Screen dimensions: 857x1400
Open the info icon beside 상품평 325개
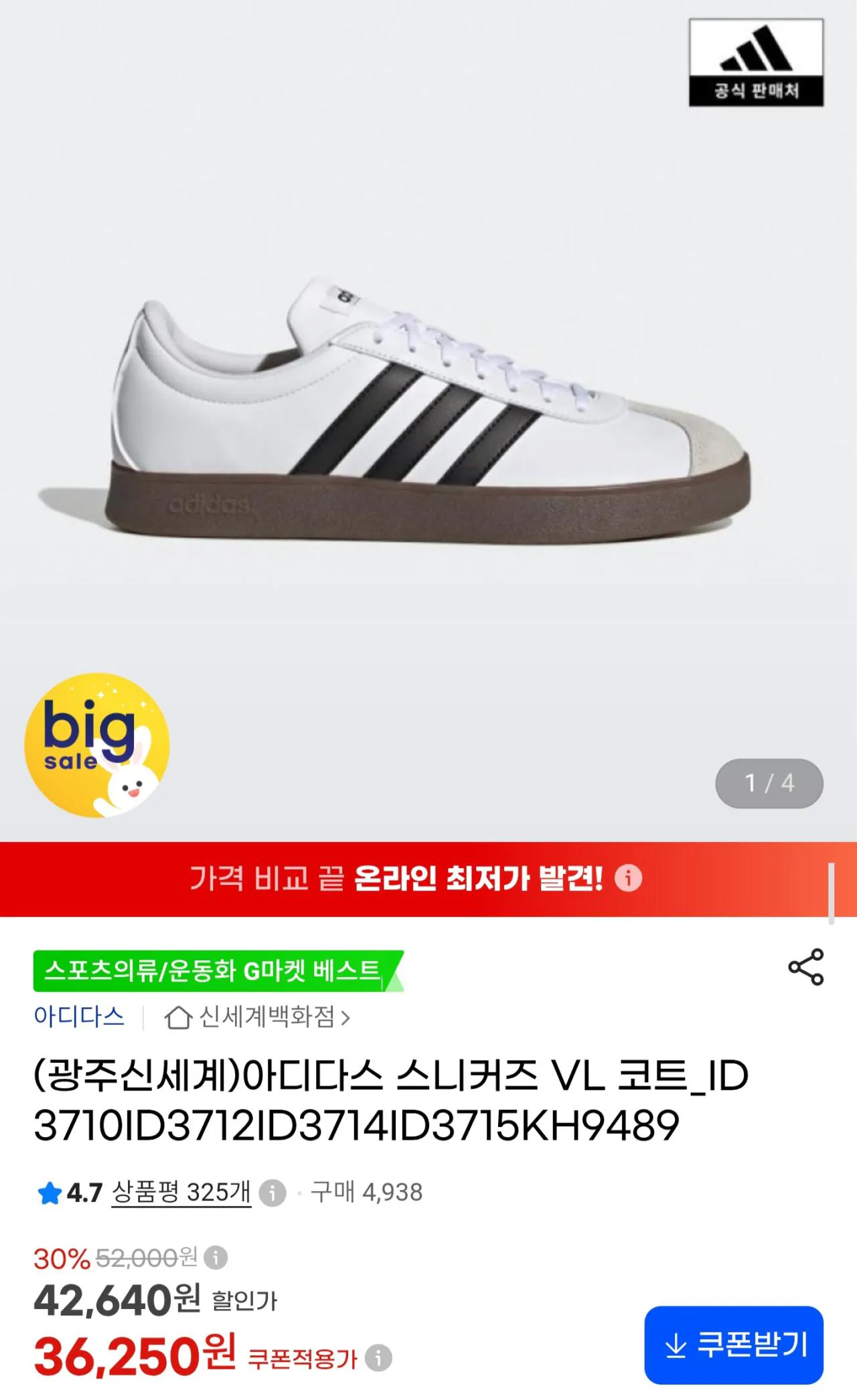(x=272, y=1193)
